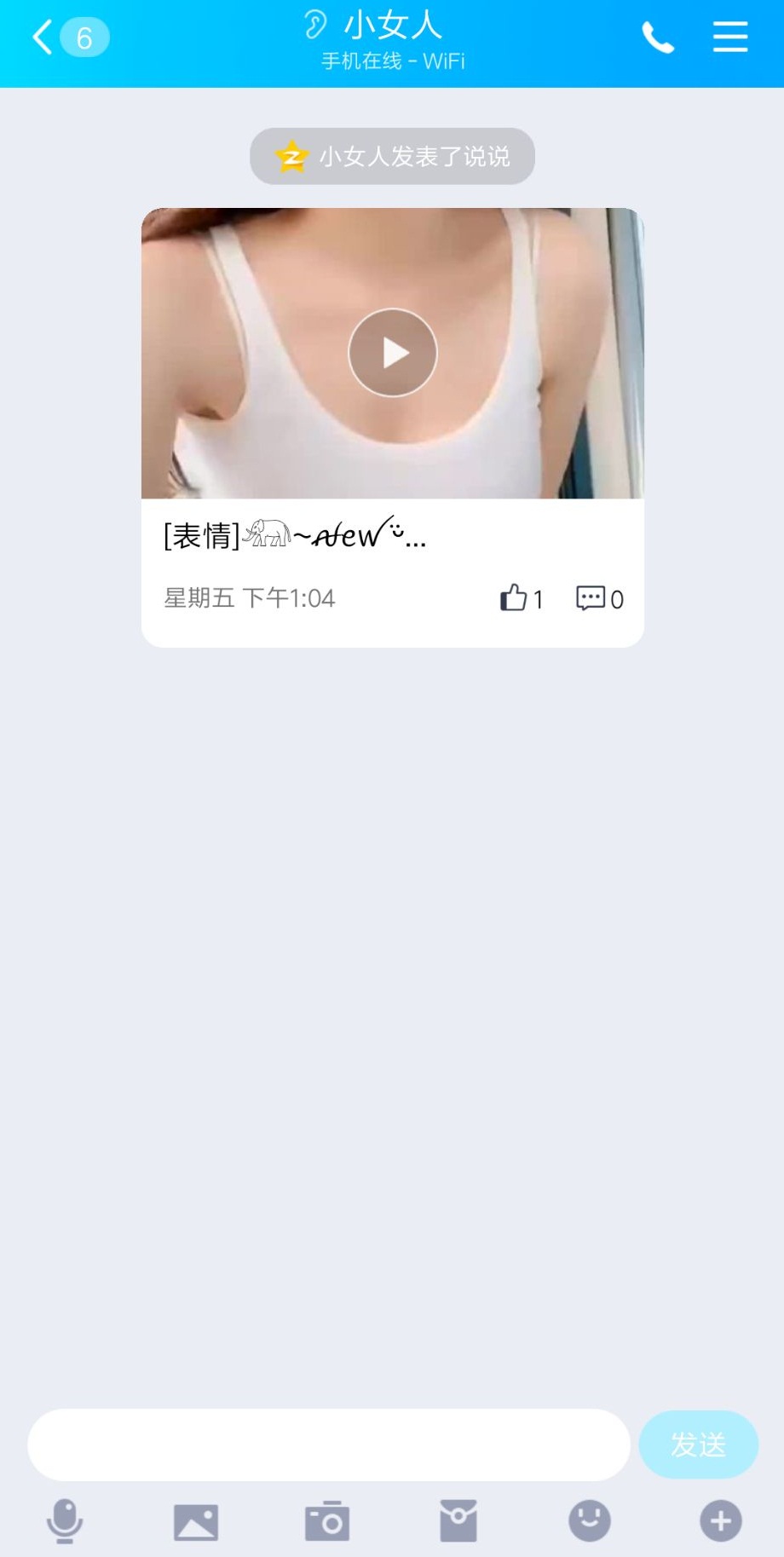This screenshot has width=784, height=1557.
Task: Open the comment icon showing 0 comments
Action: pyautogui.click(x=591, y=599)
